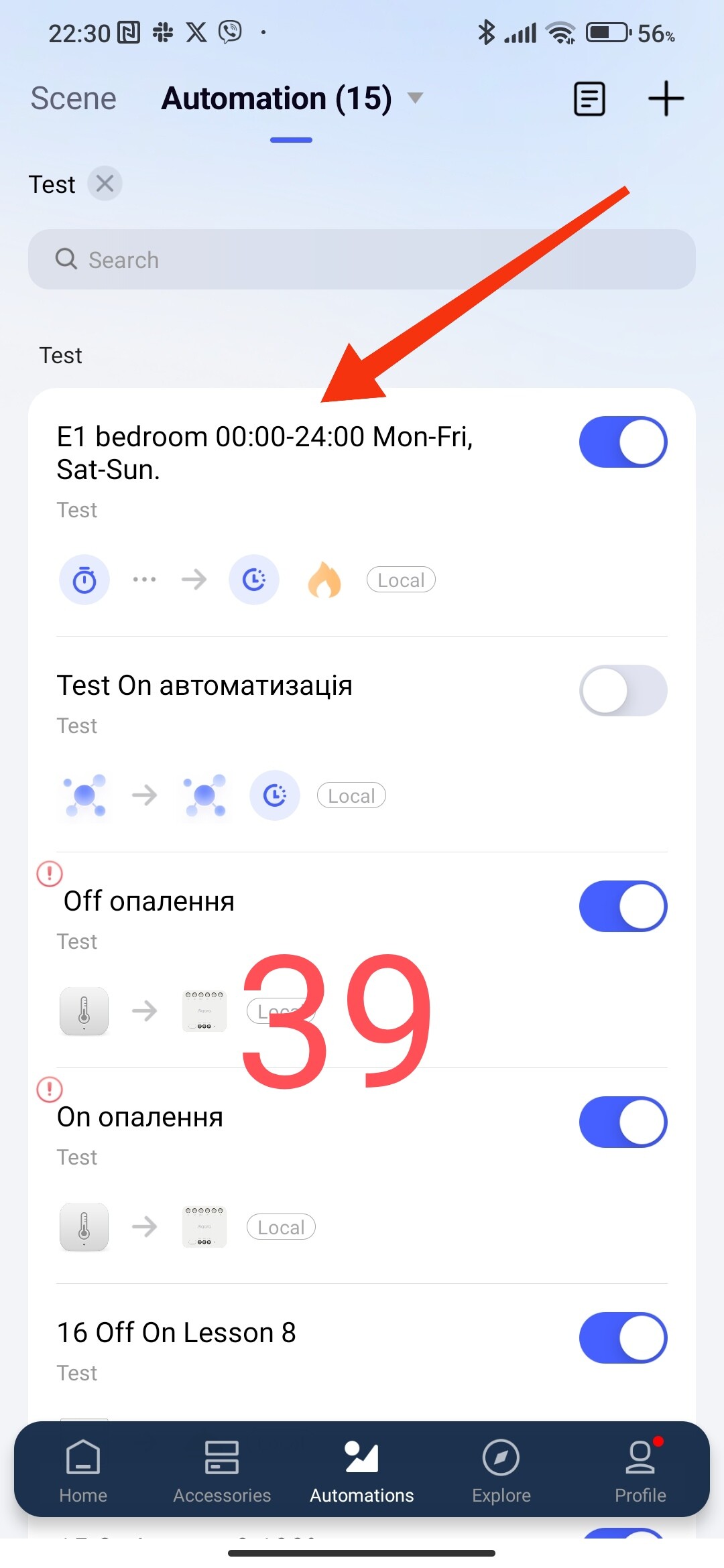Image resolution: width=724 pixels, height=1568 pixels.
Task: Turn off the On опалення toggle
Action: (623, 1122)
